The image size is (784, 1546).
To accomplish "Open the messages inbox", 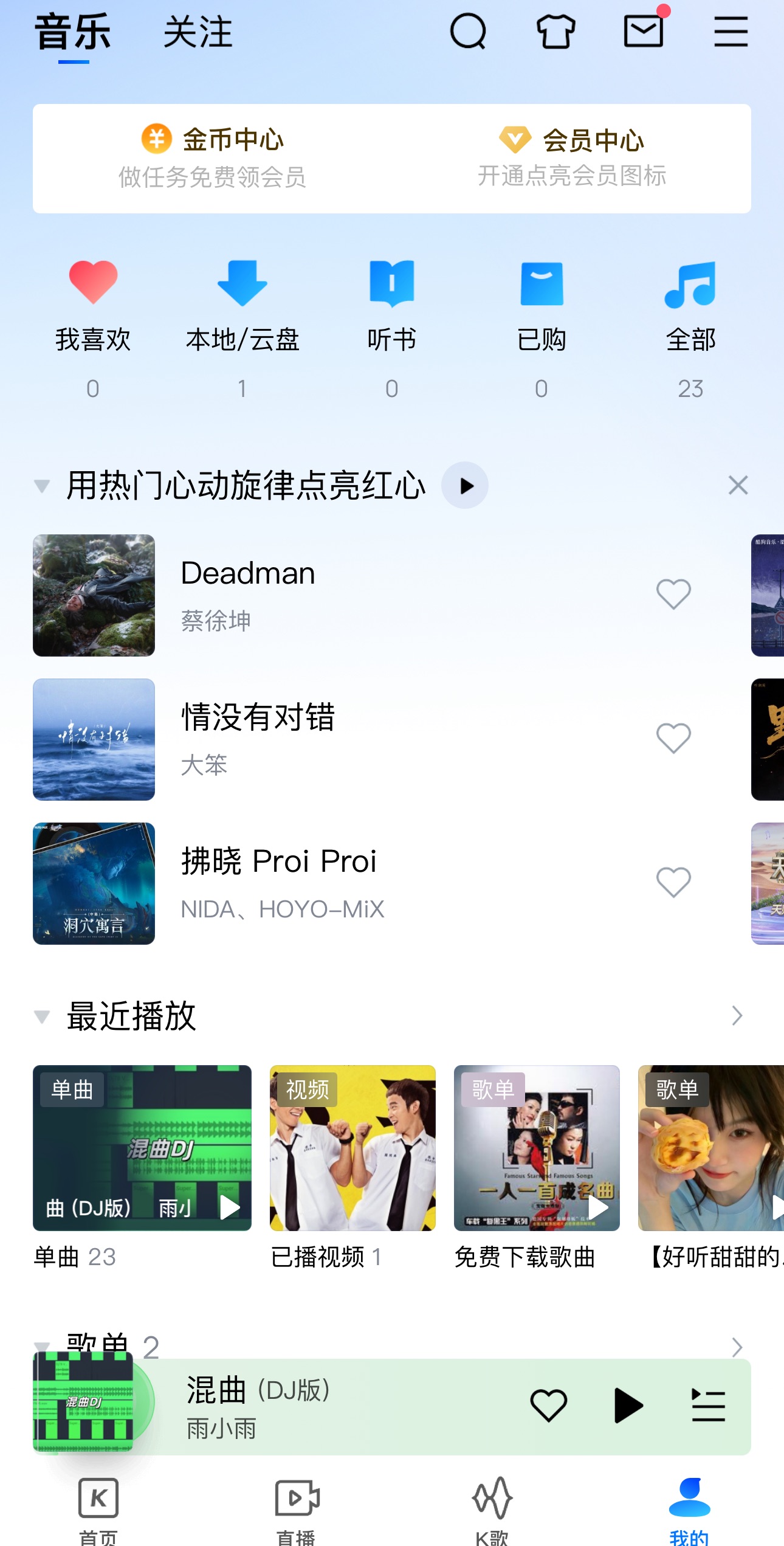I will 643,32.
